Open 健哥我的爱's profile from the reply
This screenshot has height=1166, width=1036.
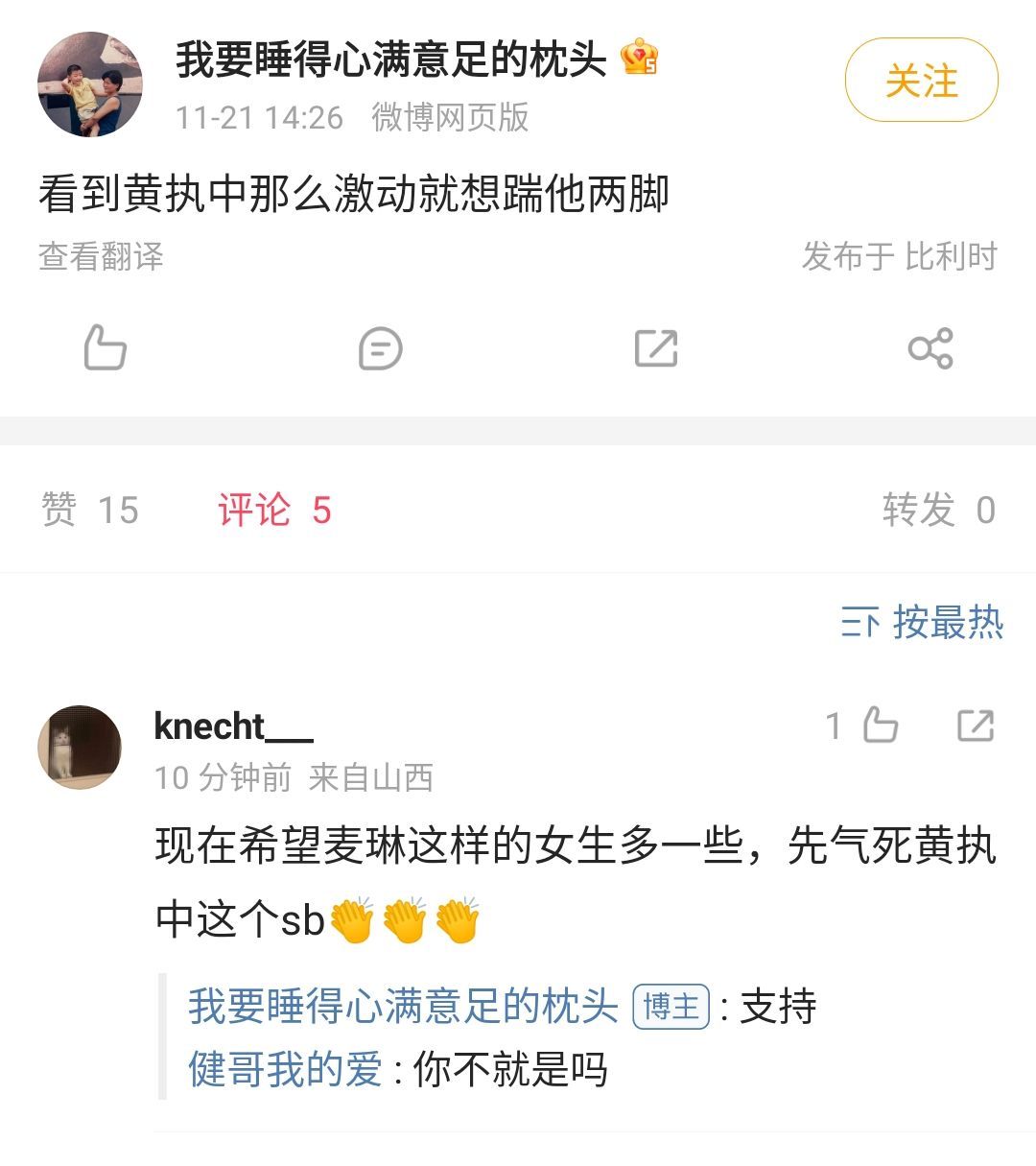click(285, 1069)
